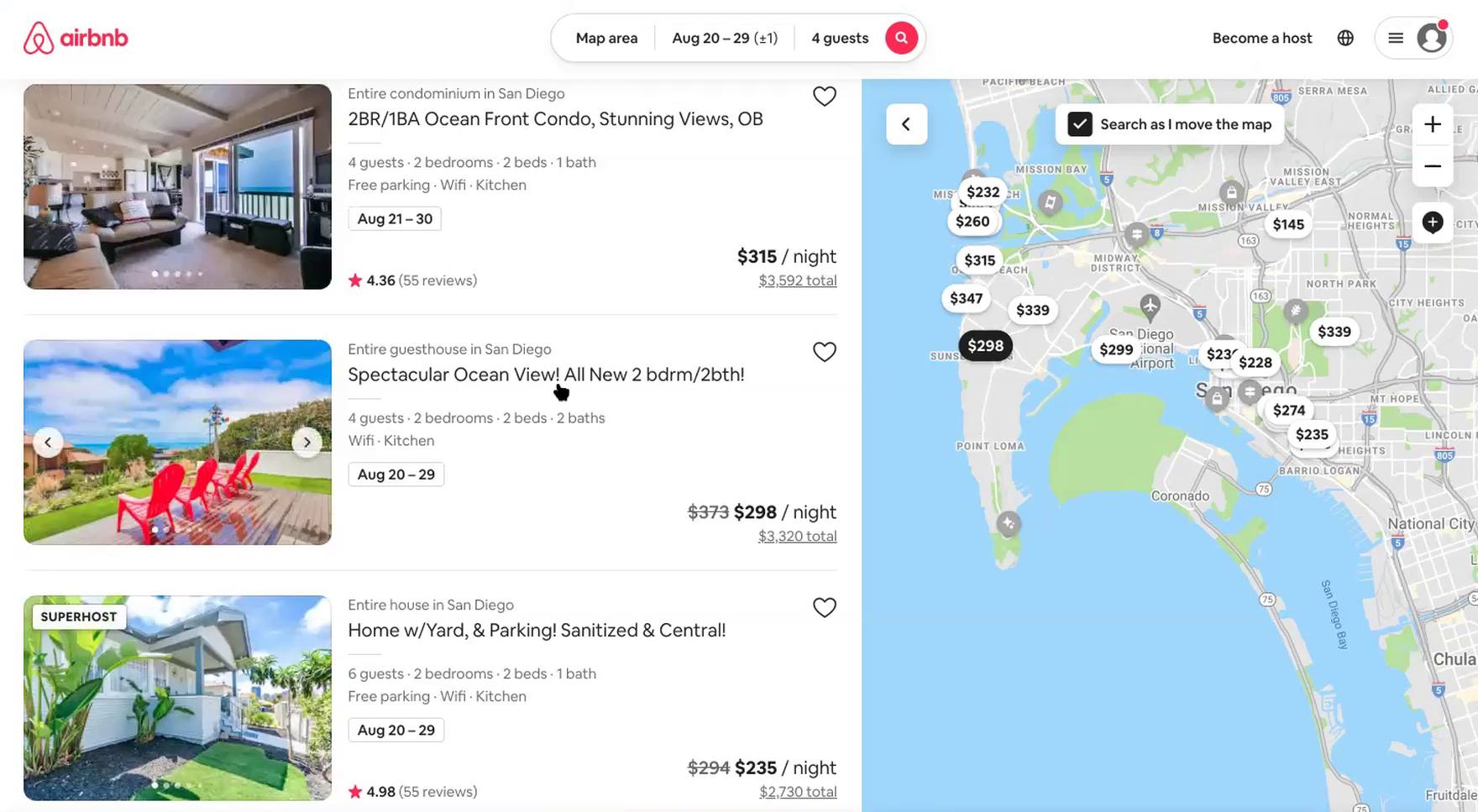The height and width of the screenshot is (812, 1478).
Task: Uncheck Search as I move the map
Action: (1079, 124)
